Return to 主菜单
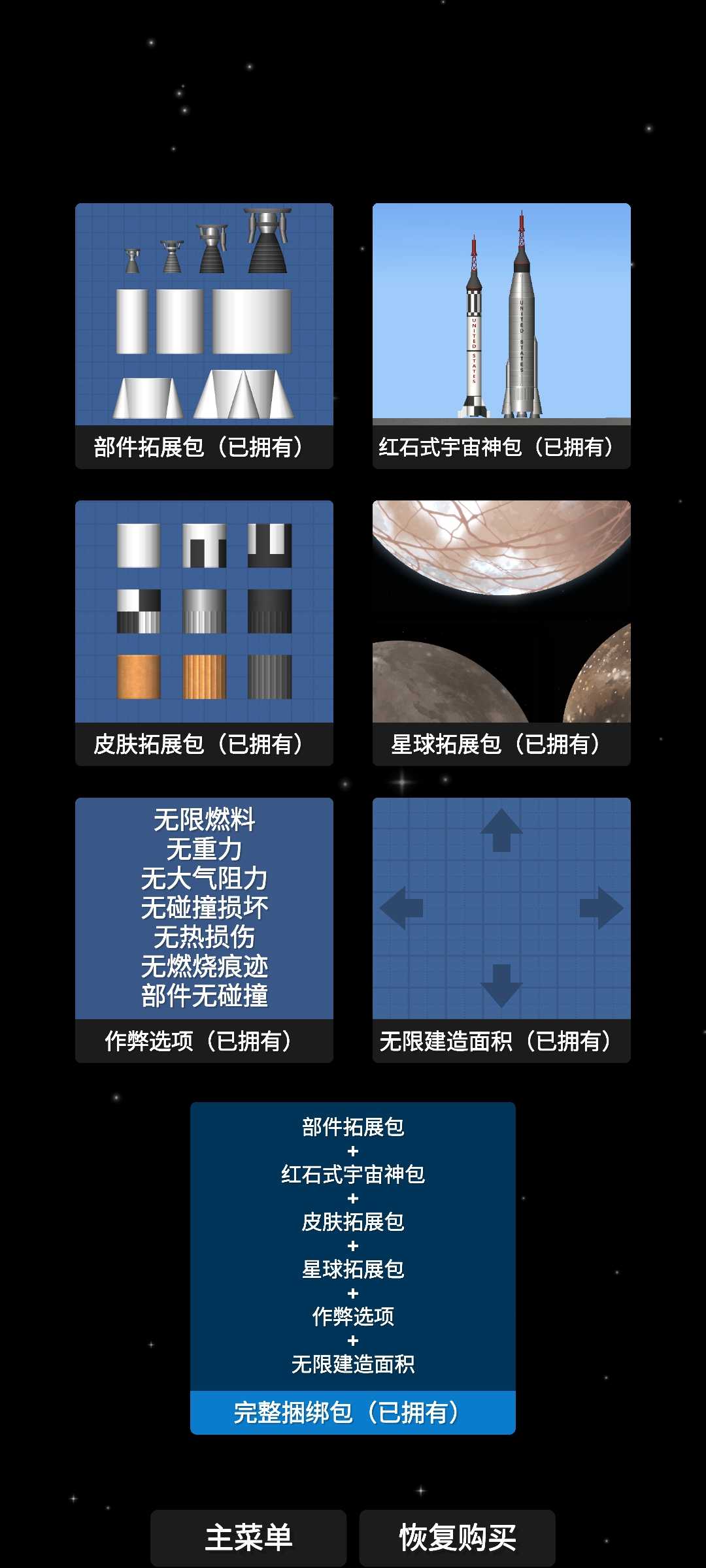 coord(248,1537)
